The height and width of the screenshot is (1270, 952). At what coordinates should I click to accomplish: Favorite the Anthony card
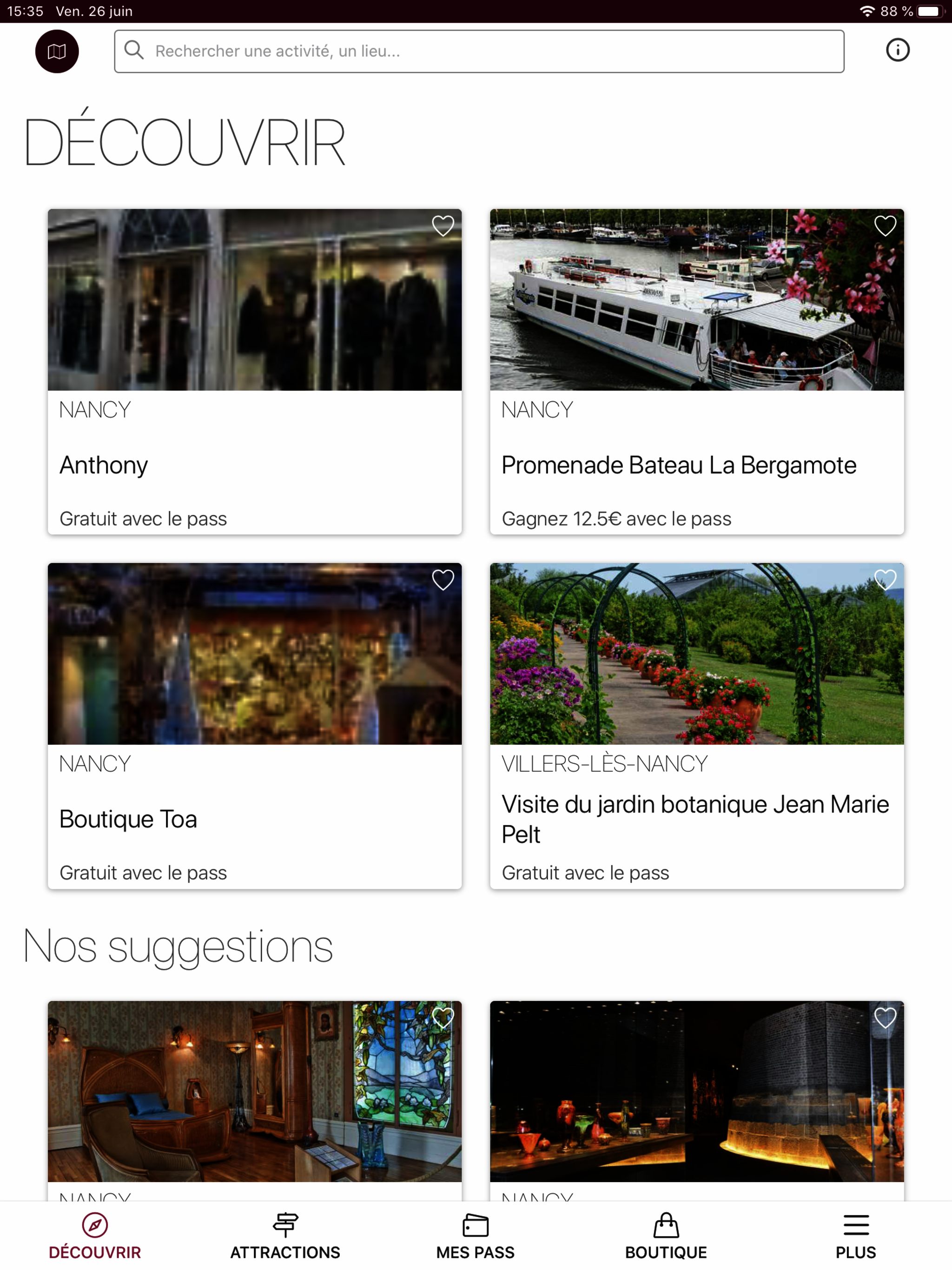click(x=443, y=226)
